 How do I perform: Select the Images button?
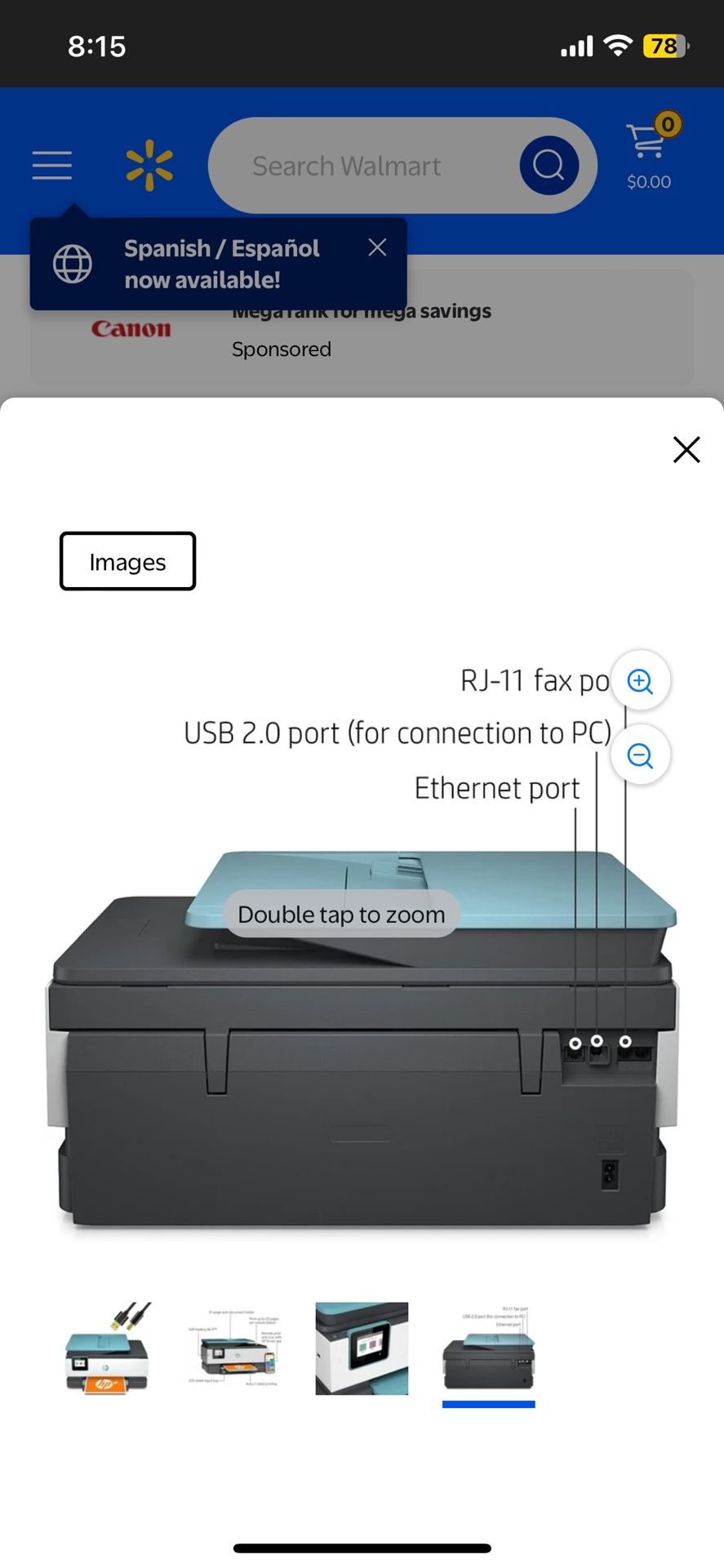tap(127, 562)
